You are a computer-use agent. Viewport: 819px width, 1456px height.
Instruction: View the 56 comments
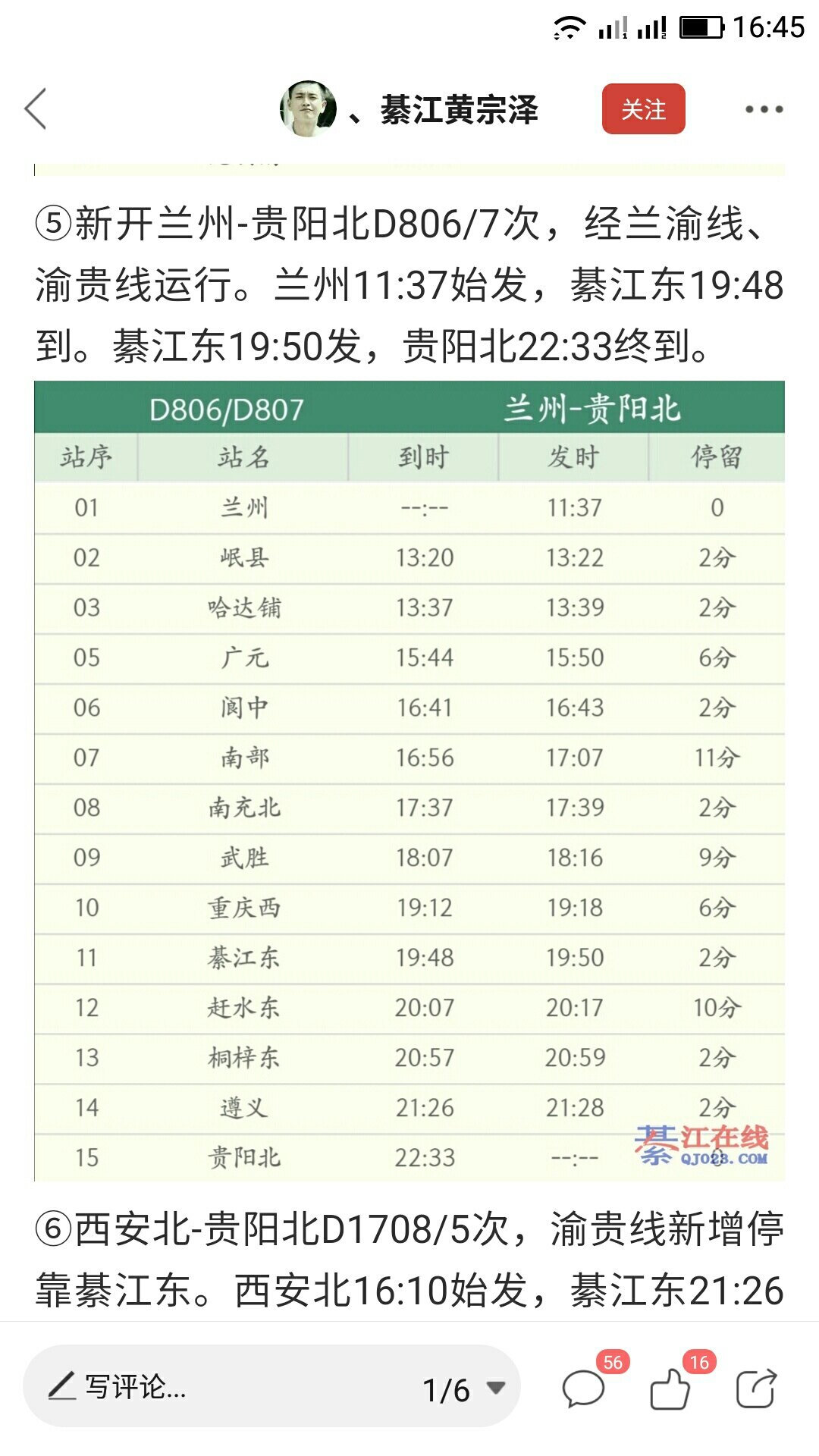click(x=584, y=1389)
